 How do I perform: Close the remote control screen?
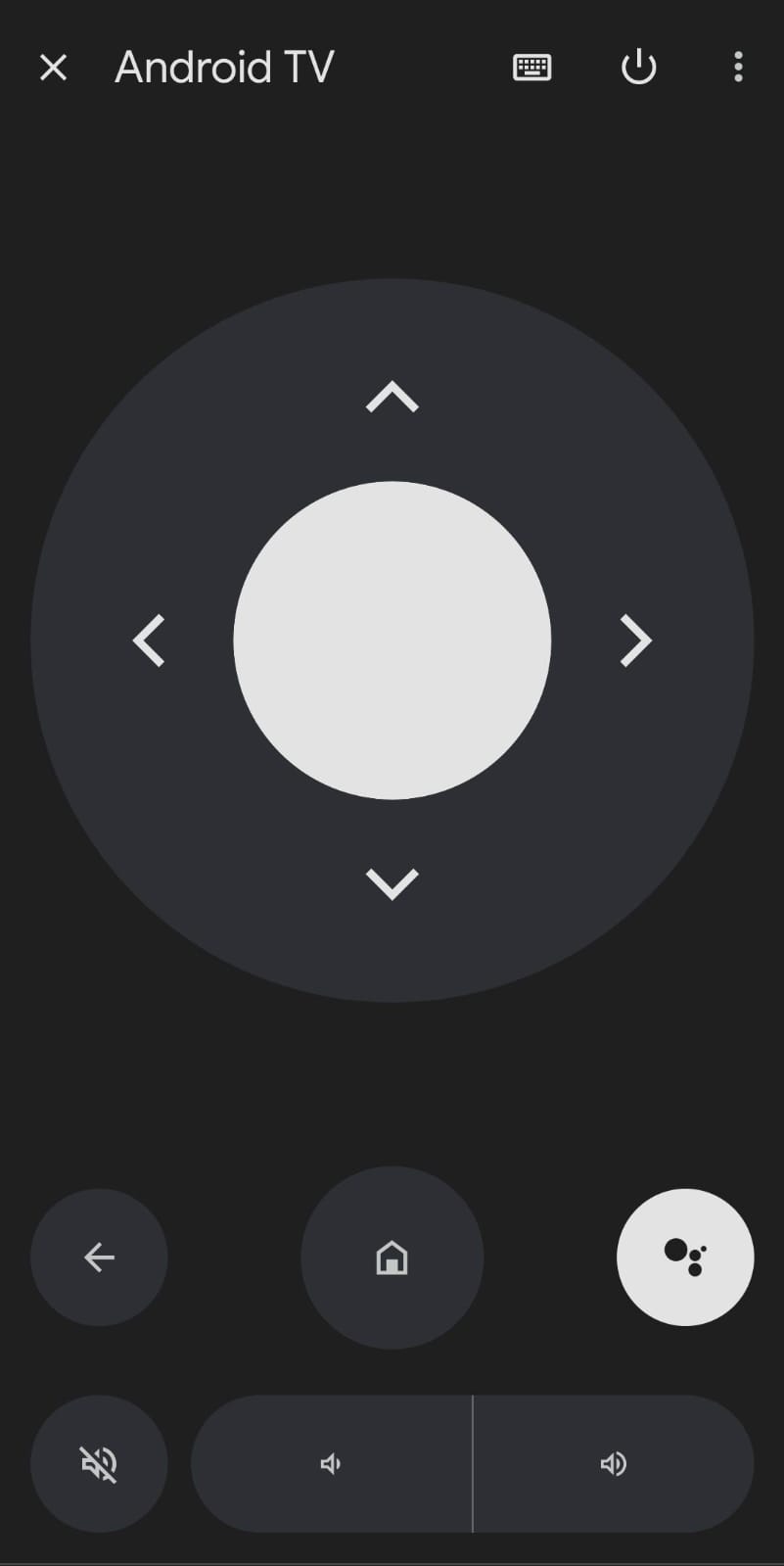tap(54, 67)
